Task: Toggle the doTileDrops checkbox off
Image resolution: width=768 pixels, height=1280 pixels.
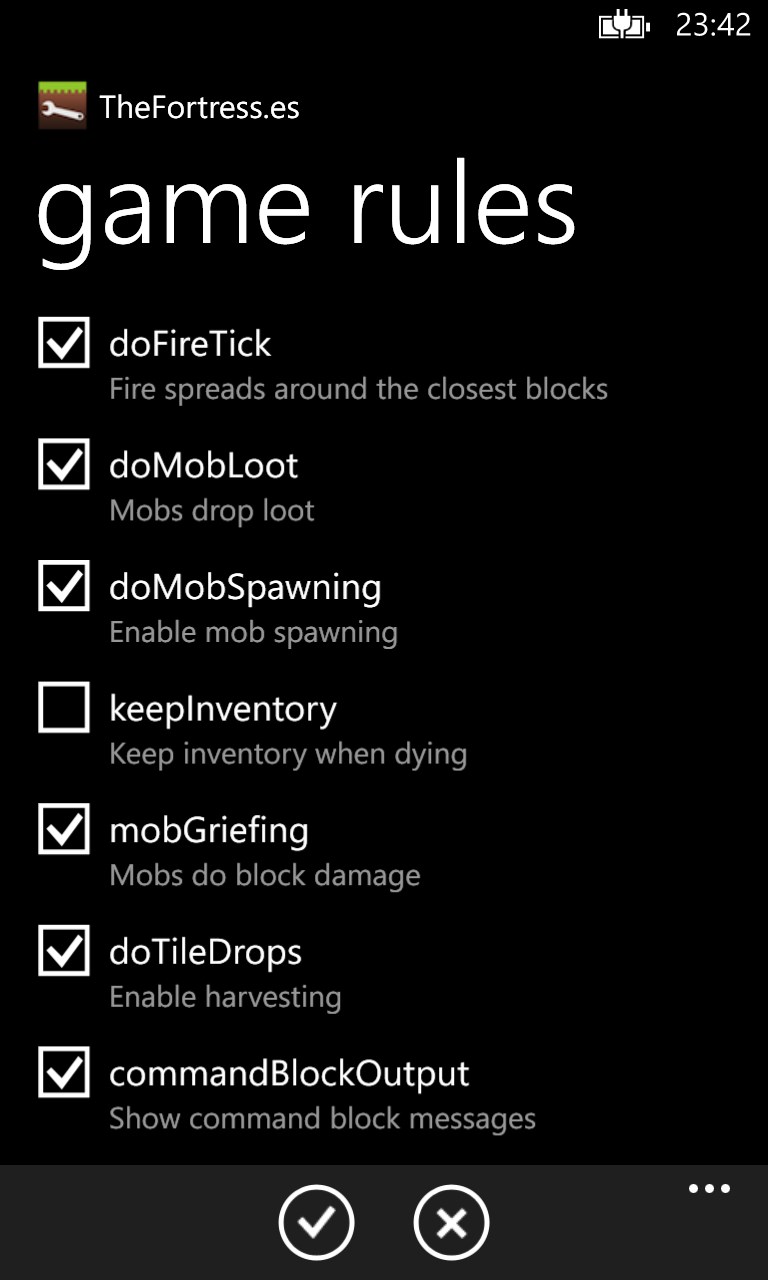Action: pyautogui.click(x=64, y=951)
